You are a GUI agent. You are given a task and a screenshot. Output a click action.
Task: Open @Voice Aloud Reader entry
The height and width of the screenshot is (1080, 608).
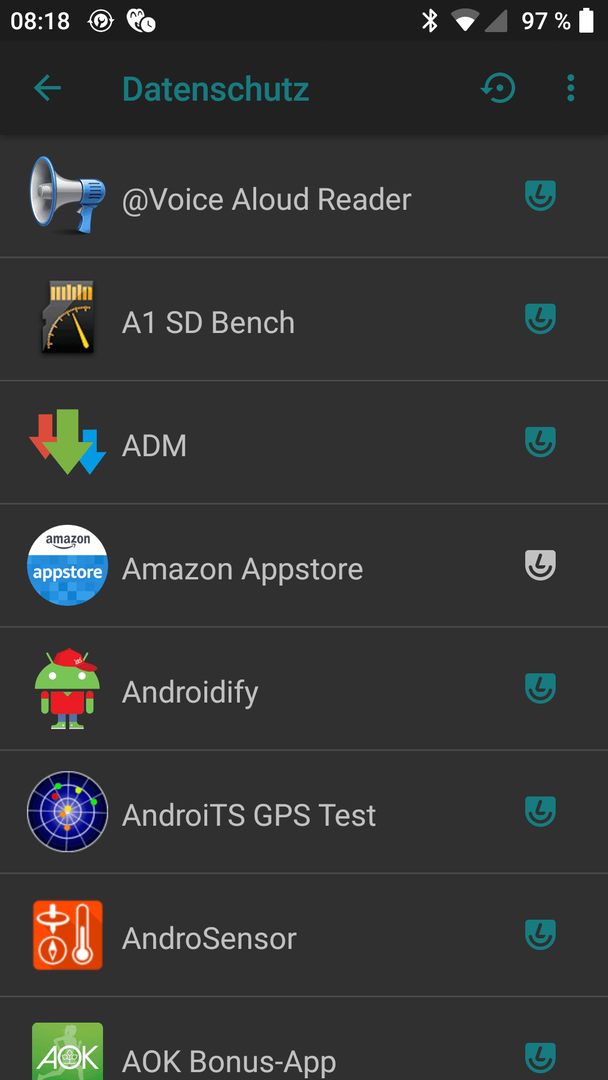[x=304, y=197]
